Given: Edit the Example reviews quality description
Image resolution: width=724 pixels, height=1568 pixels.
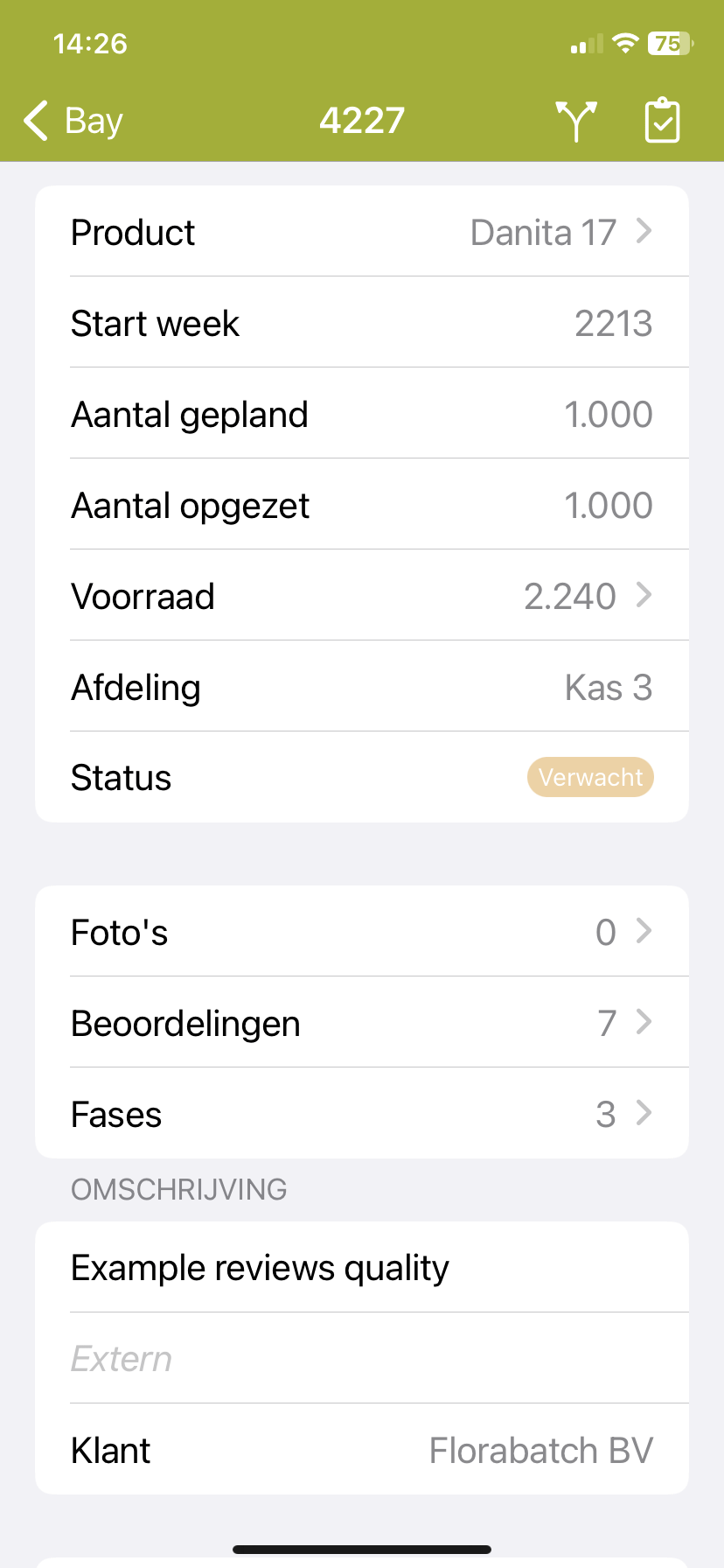Looking at the screenshot, I should pyautogui.click(x=362, y=1268).
